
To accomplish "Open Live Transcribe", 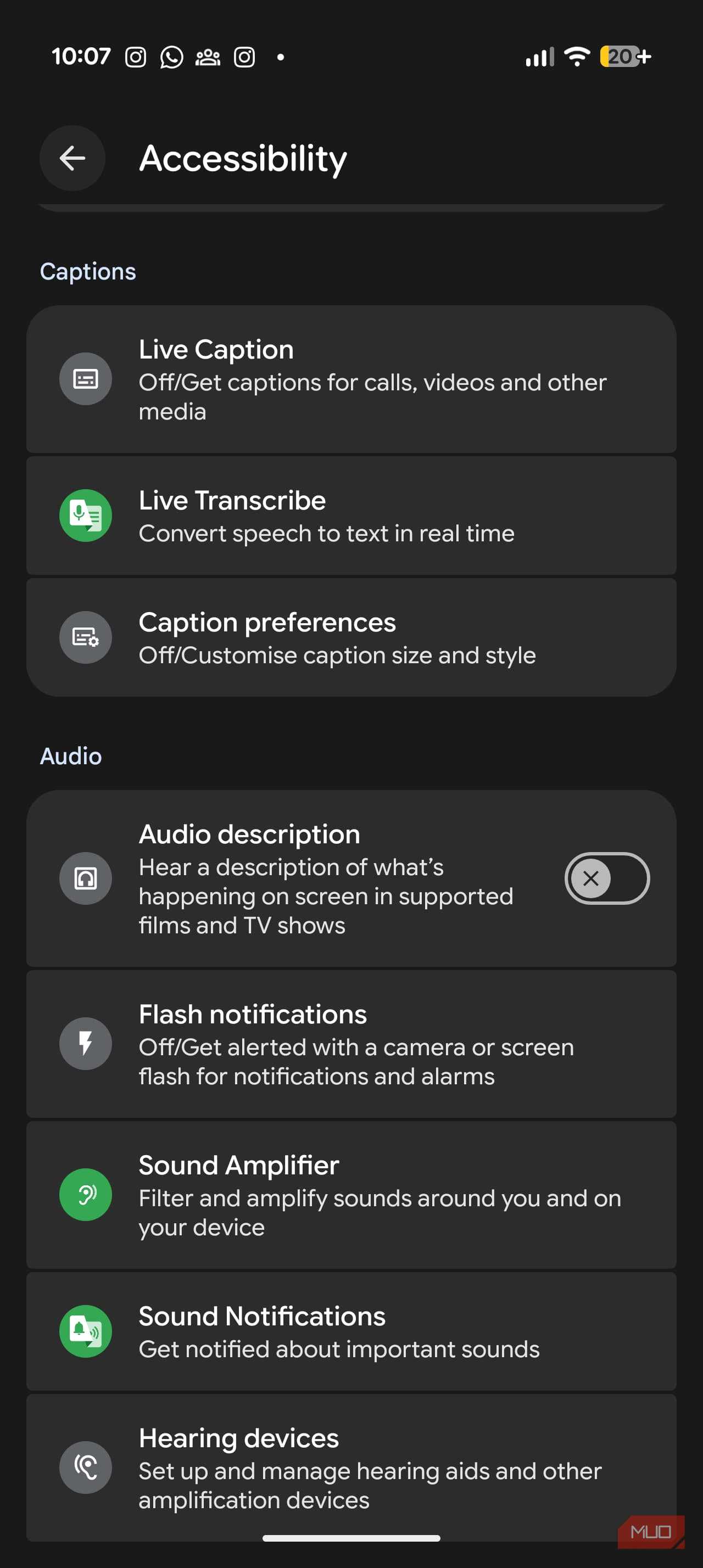I will [351, 516].
